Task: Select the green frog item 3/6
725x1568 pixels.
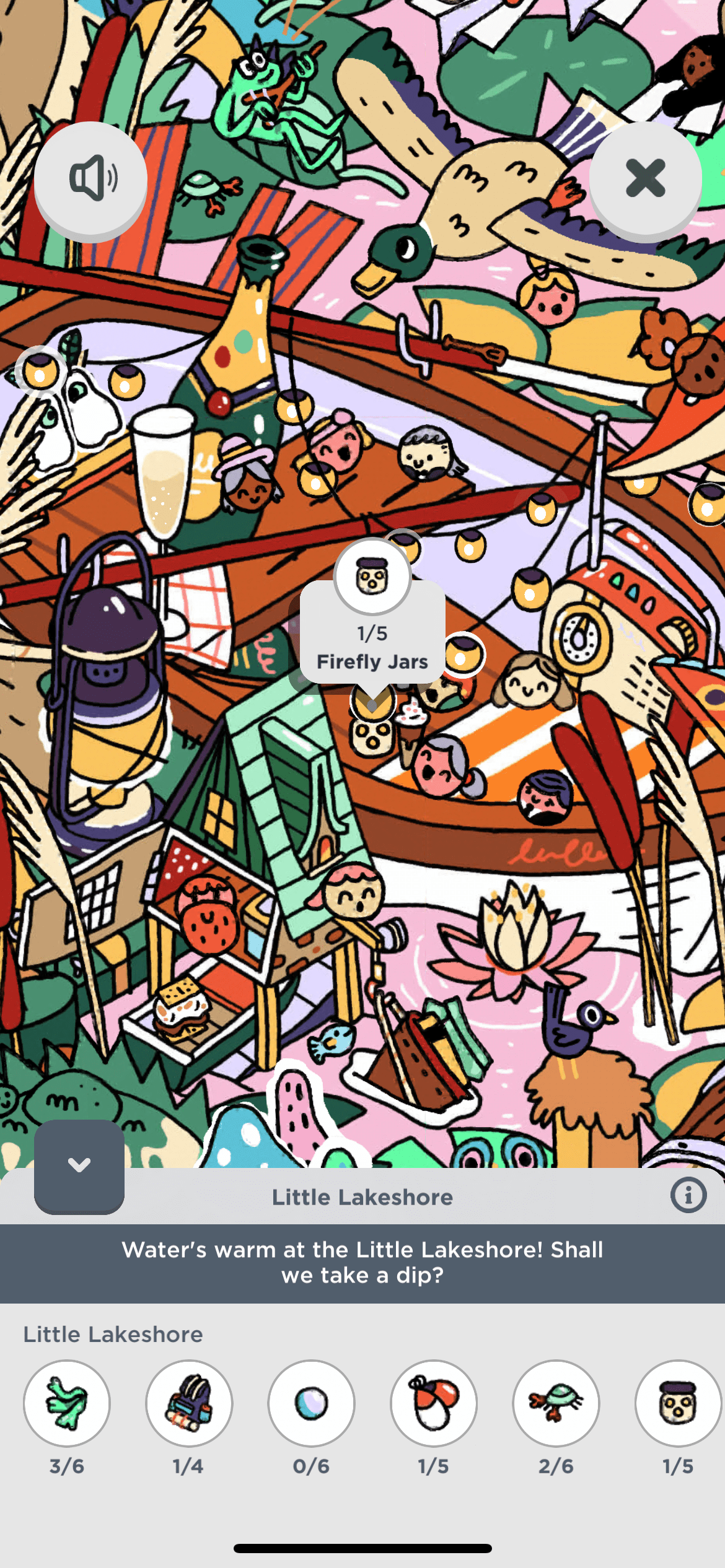Action: (67, 1403)
